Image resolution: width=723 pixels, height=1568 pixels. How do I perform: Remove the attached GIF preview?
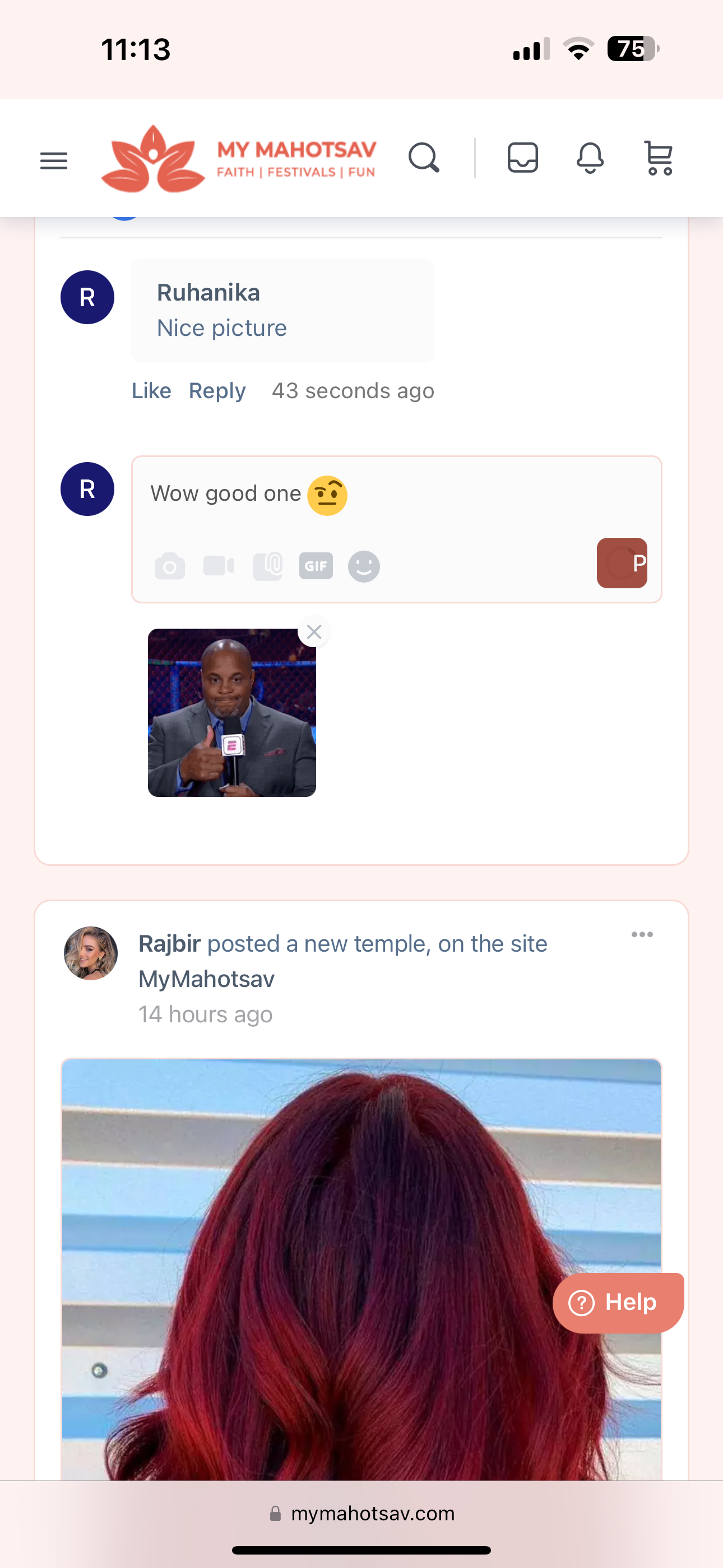(x=314, y=632)
